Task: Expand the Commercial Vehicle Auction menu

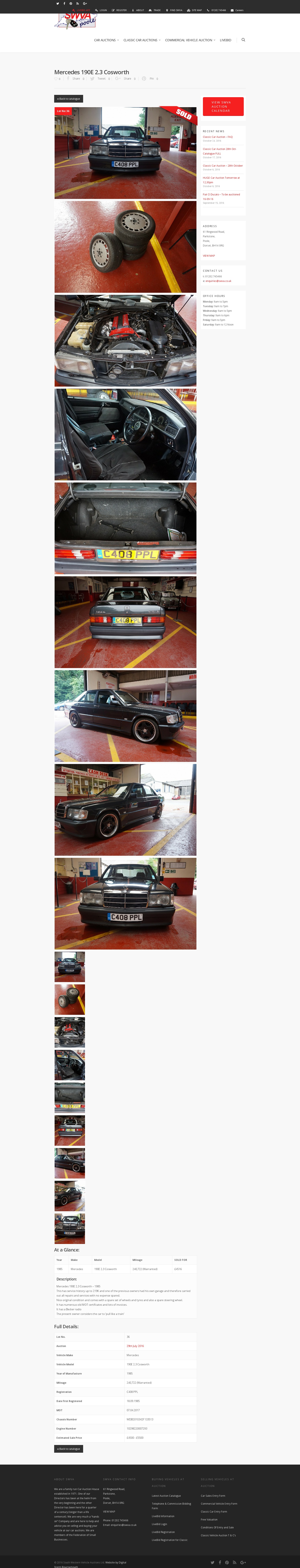Action: pos(189,40)
